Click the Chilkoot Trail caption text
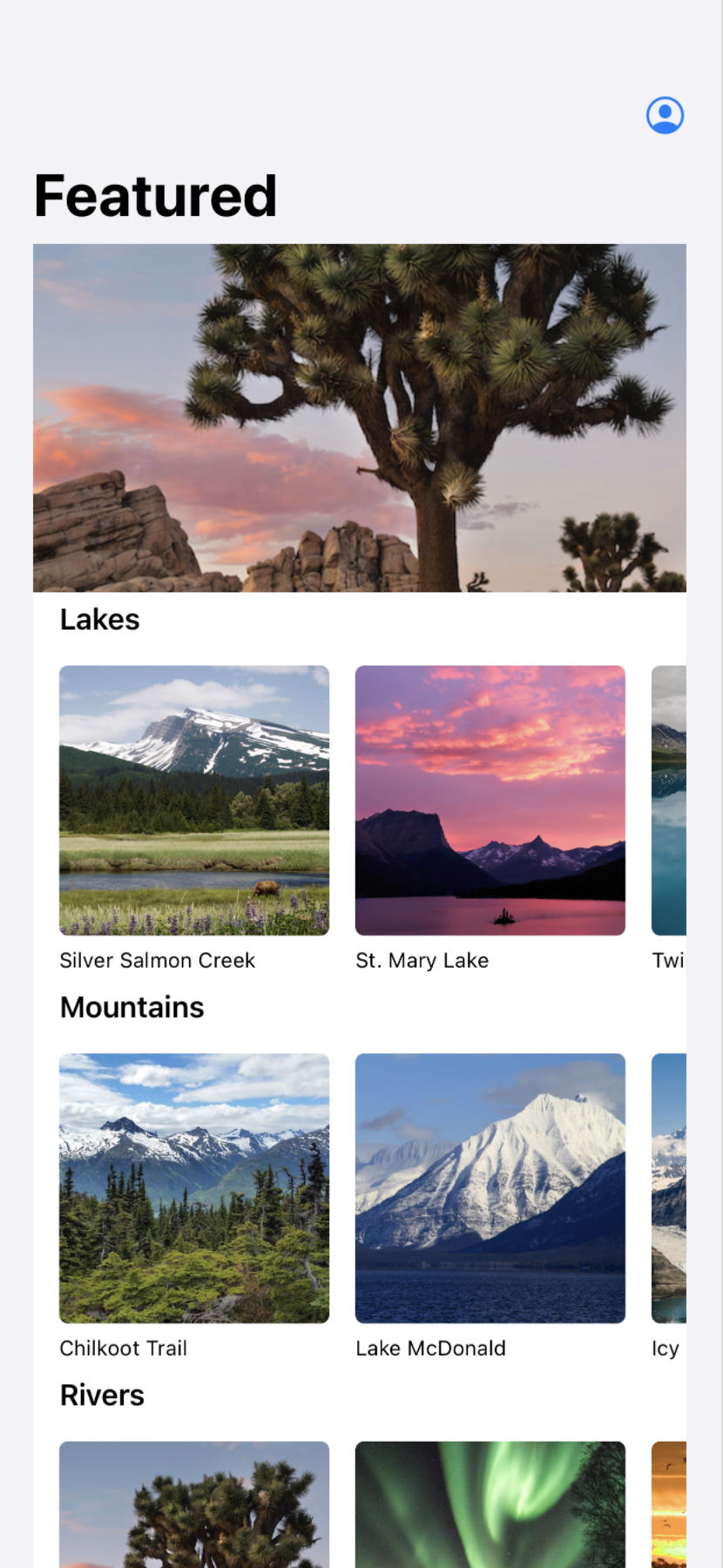The height and width of the screenshot is (1568, 723). (x=123, y=1348)
